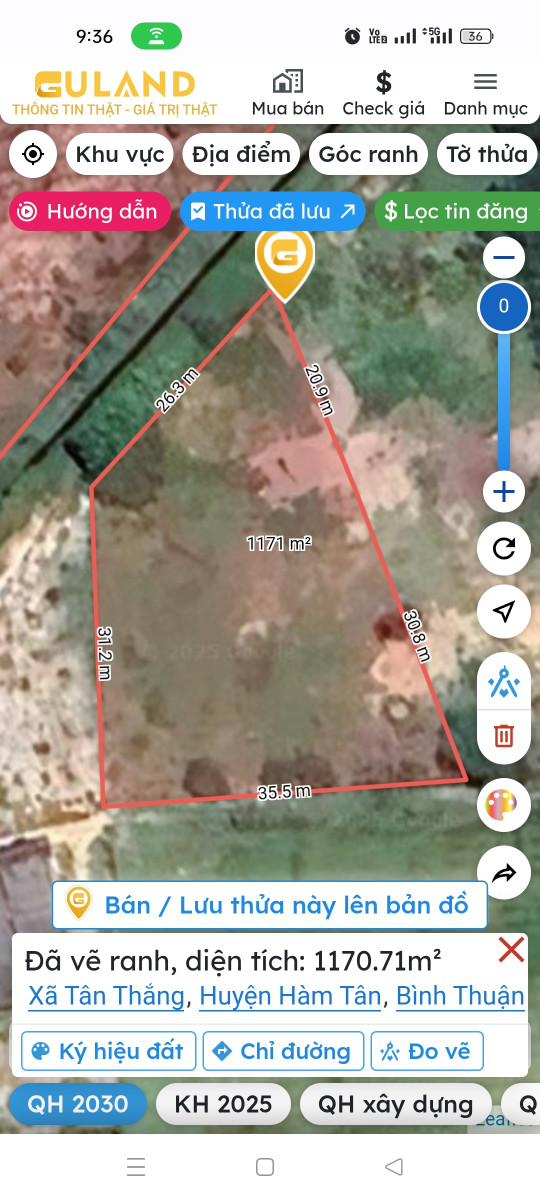Viewport: 540px width, 1200px height.
Task: Switch to the KH 2025 layer
Action: (223, 1104)
